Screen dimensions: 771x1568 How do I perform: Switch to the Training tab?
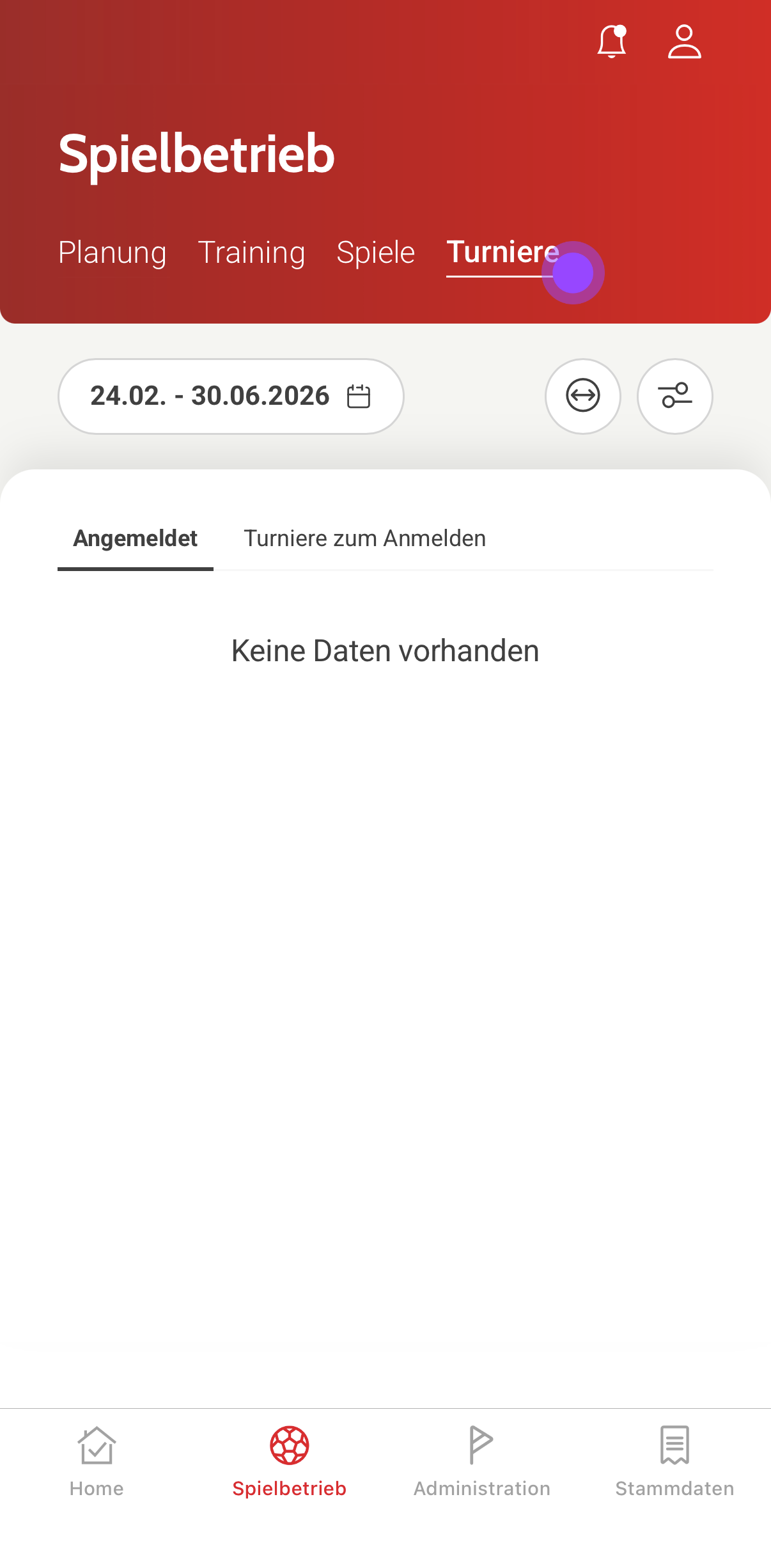251,253
